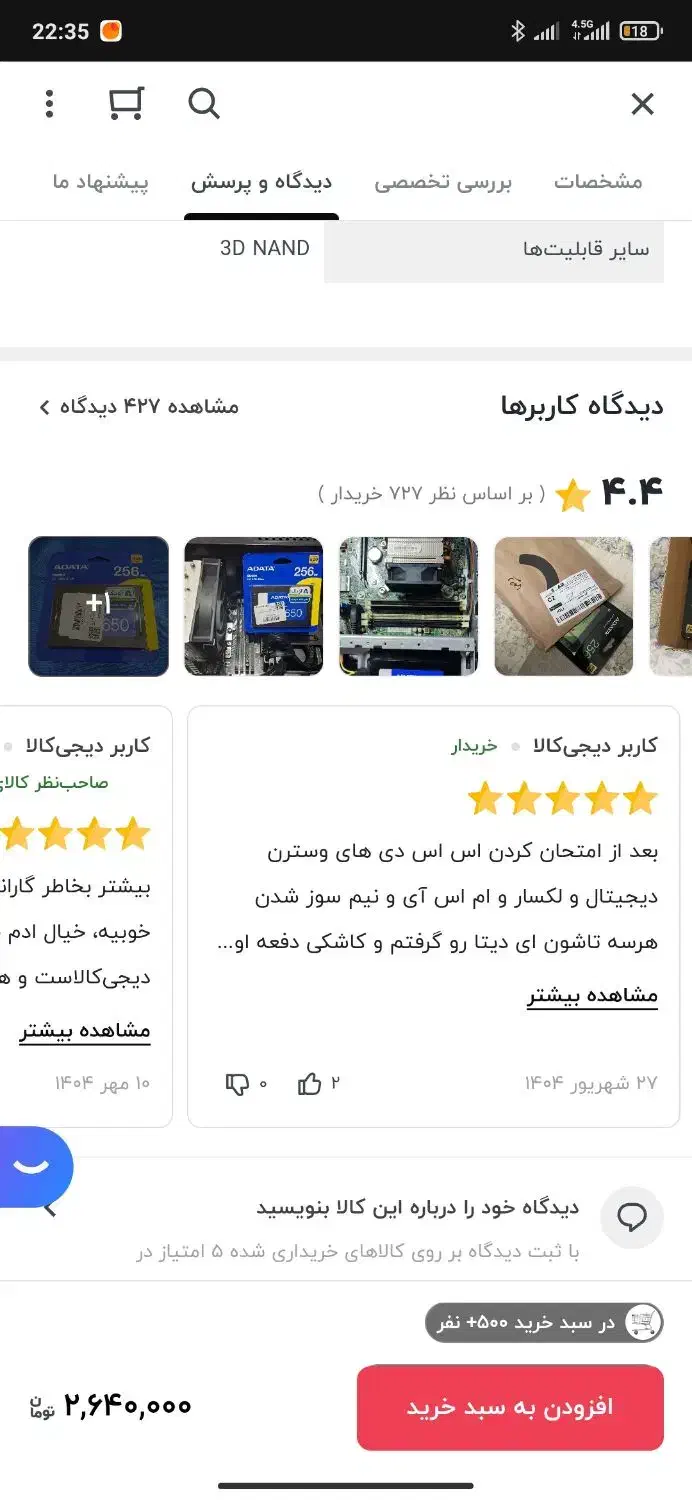The height and width of the screenshot is (1500, 692).
Task: Open the shopping cart
Action: [126, 104]
